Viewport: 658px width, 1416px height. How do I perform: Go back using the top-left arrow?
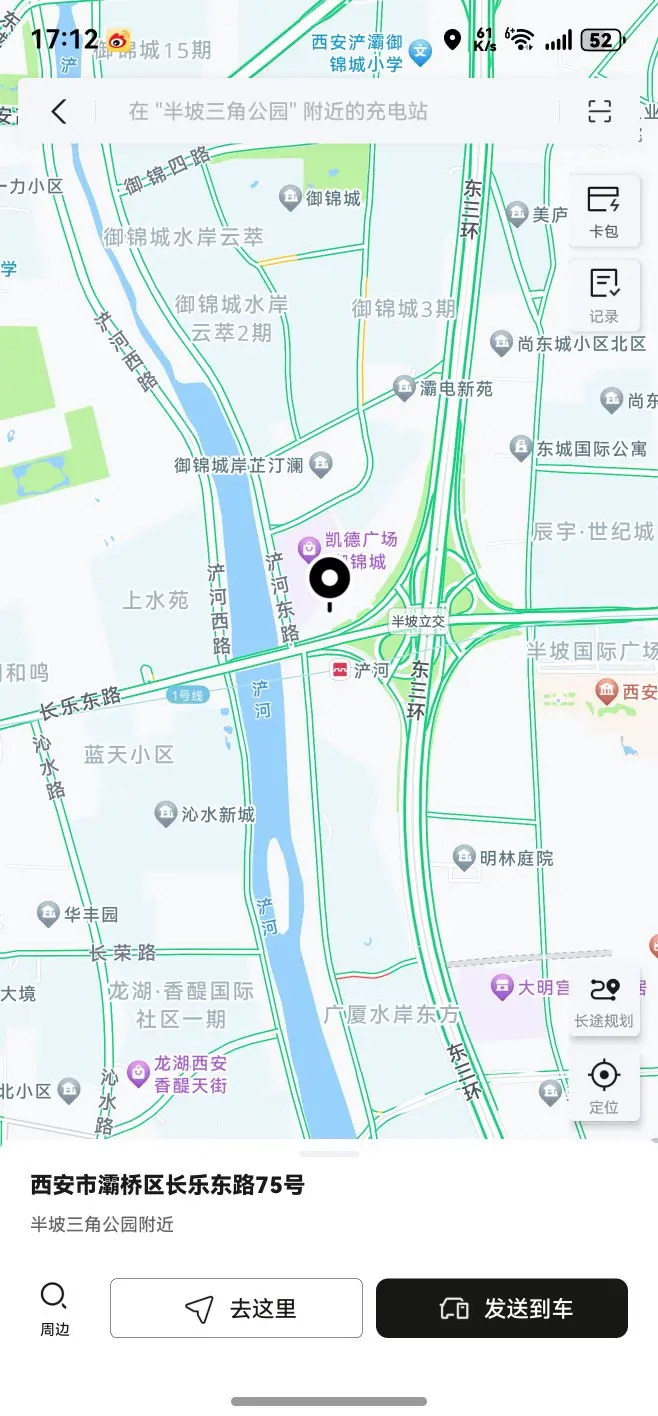[59, 111]
